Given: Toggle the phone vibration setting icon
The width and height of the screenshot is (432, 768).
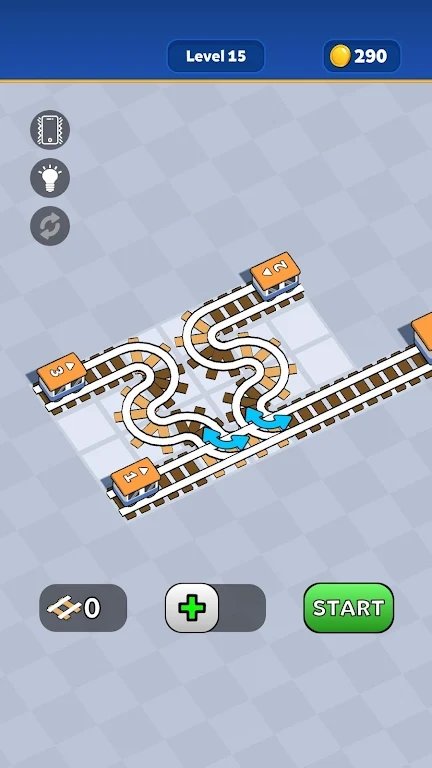Looking at the screenshot, I should click(x=50, y=130).
